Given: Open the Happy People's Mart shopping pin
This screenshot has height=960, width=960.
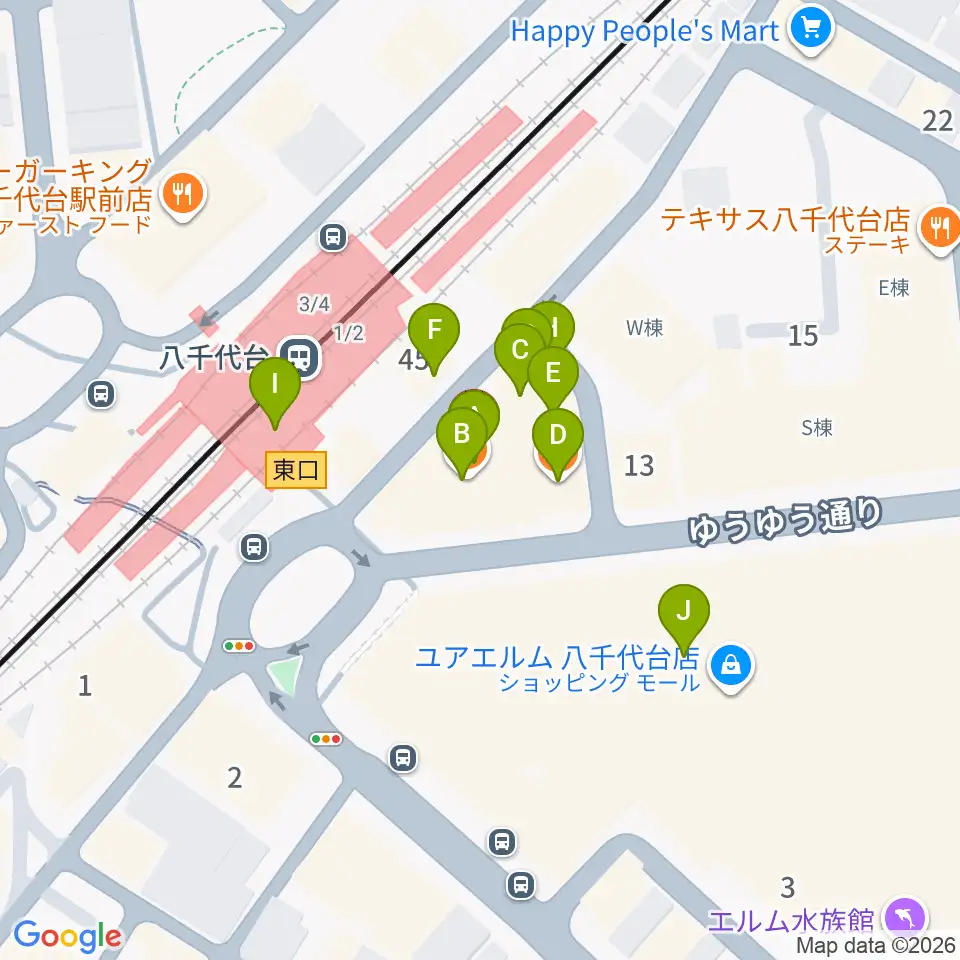Looking at the screenshot, I should pos(811,29).
